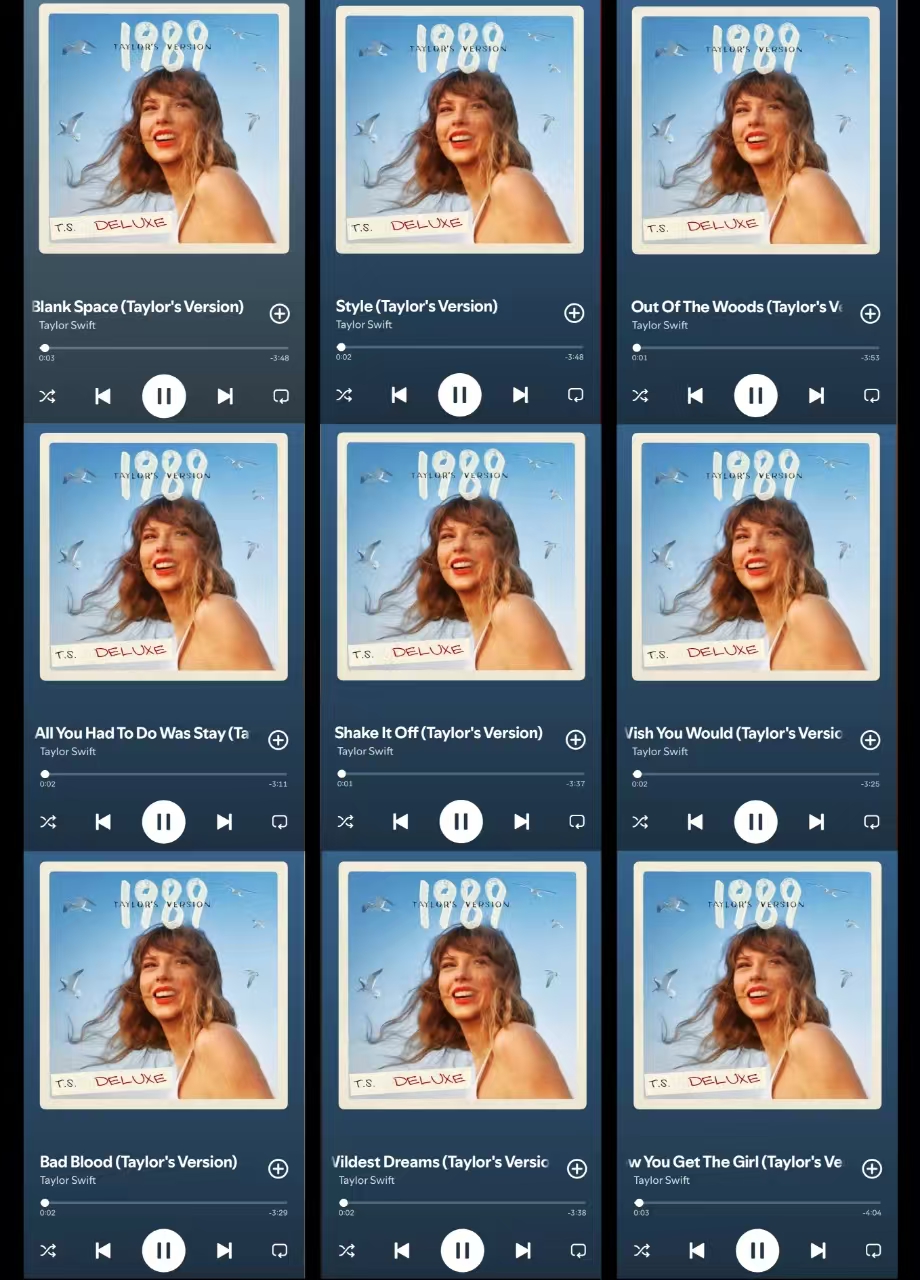Pause Shake It Off (Taylor's Version)
Viewport: 920px width, 1280px height.
click(x=461, y=821)
